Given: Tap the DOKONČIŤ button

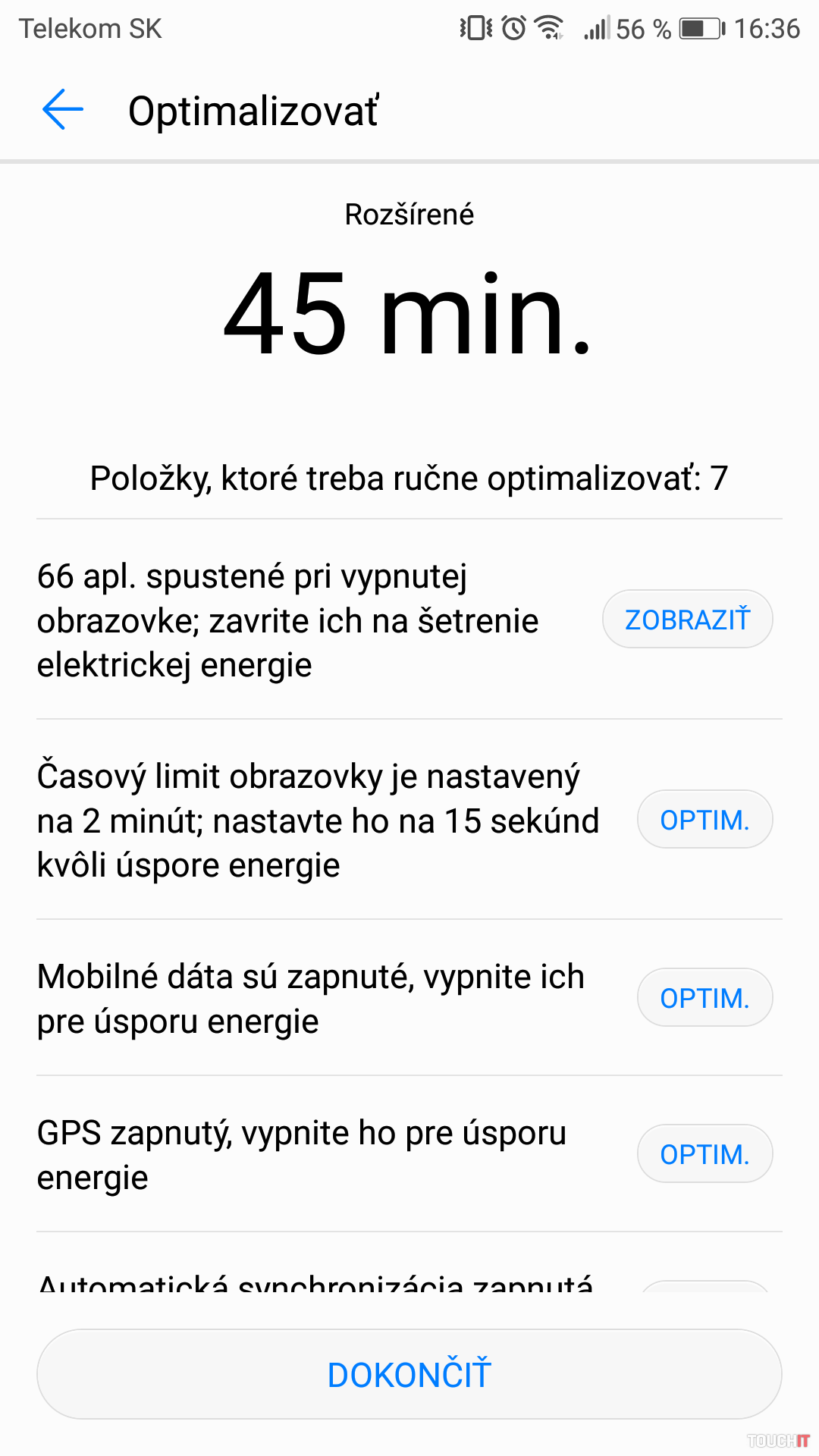Looking at the screenshot, I should [409, 1374].
